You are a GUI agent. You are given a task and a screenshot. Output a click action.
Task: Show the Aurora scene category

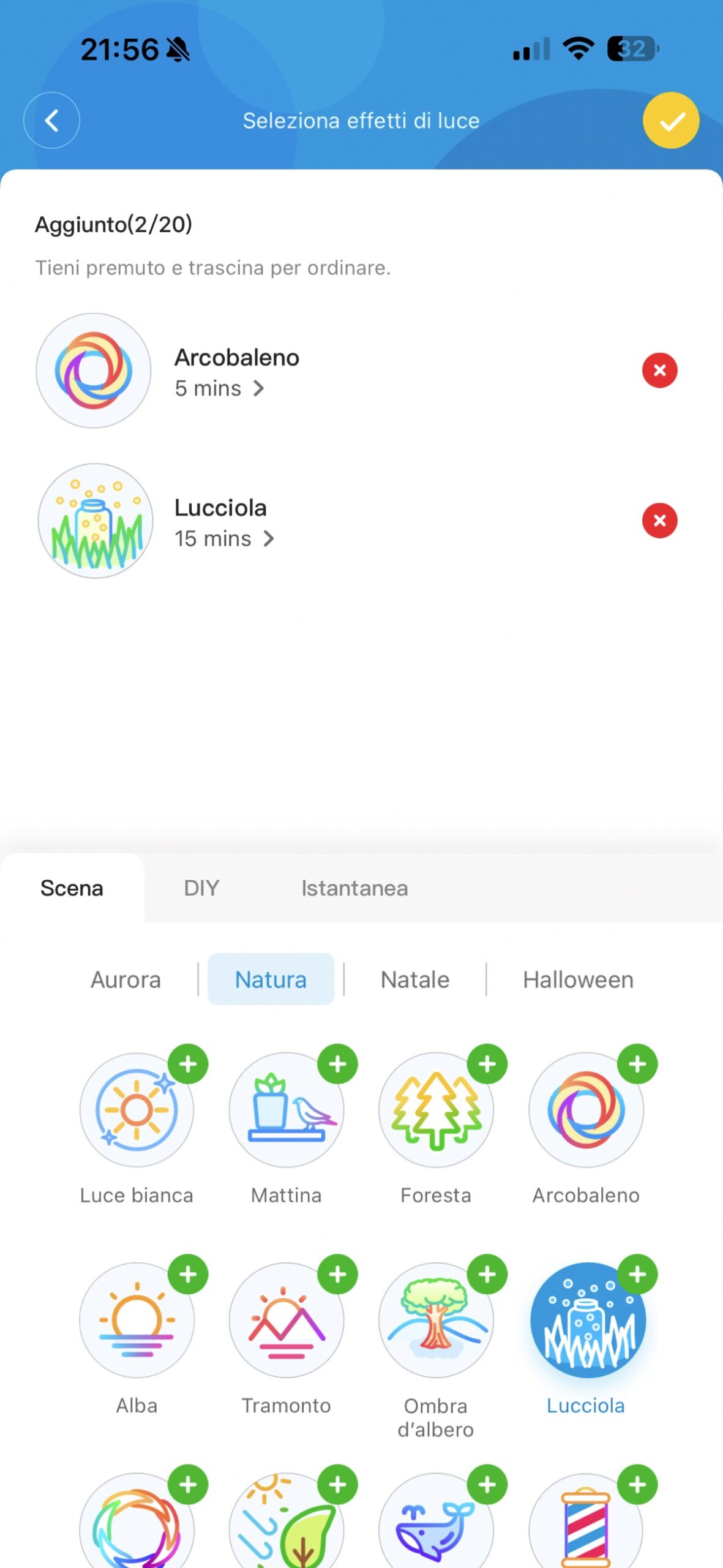[x=125, y=979]
